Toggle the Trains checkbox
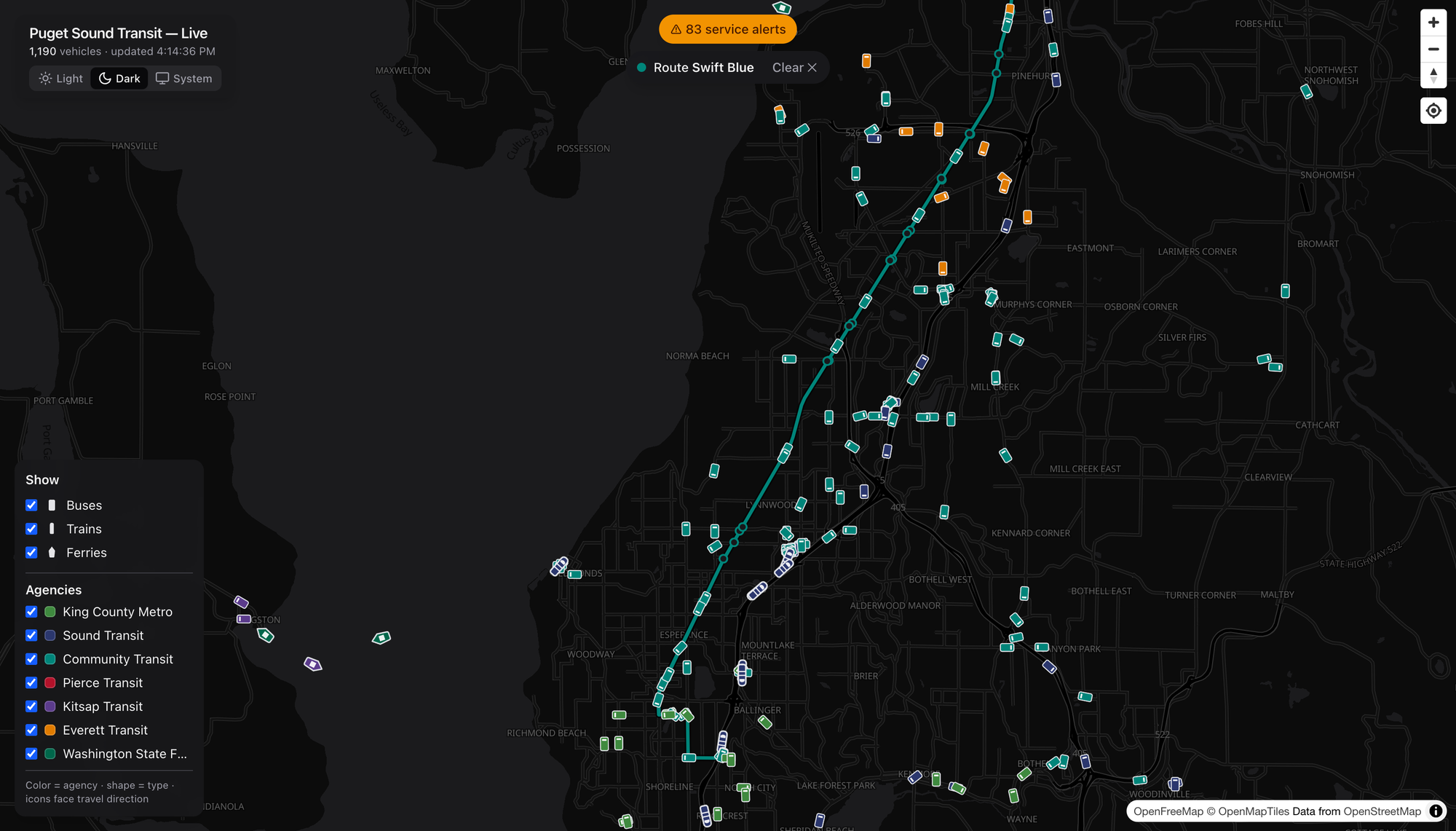The height and width of the screenshot is (831, 1456). point(31,529)
